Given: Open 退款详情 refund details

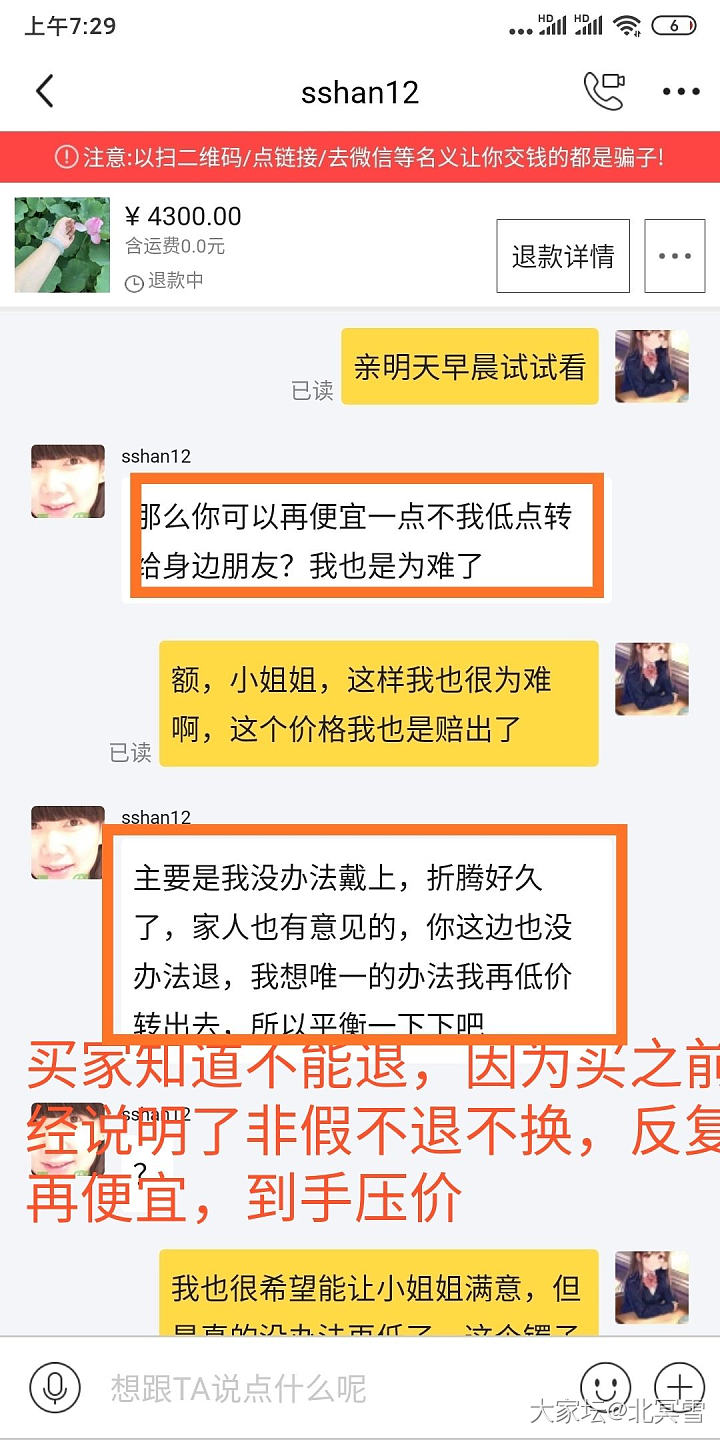Looking at the screenshot, I should (563, 256).
